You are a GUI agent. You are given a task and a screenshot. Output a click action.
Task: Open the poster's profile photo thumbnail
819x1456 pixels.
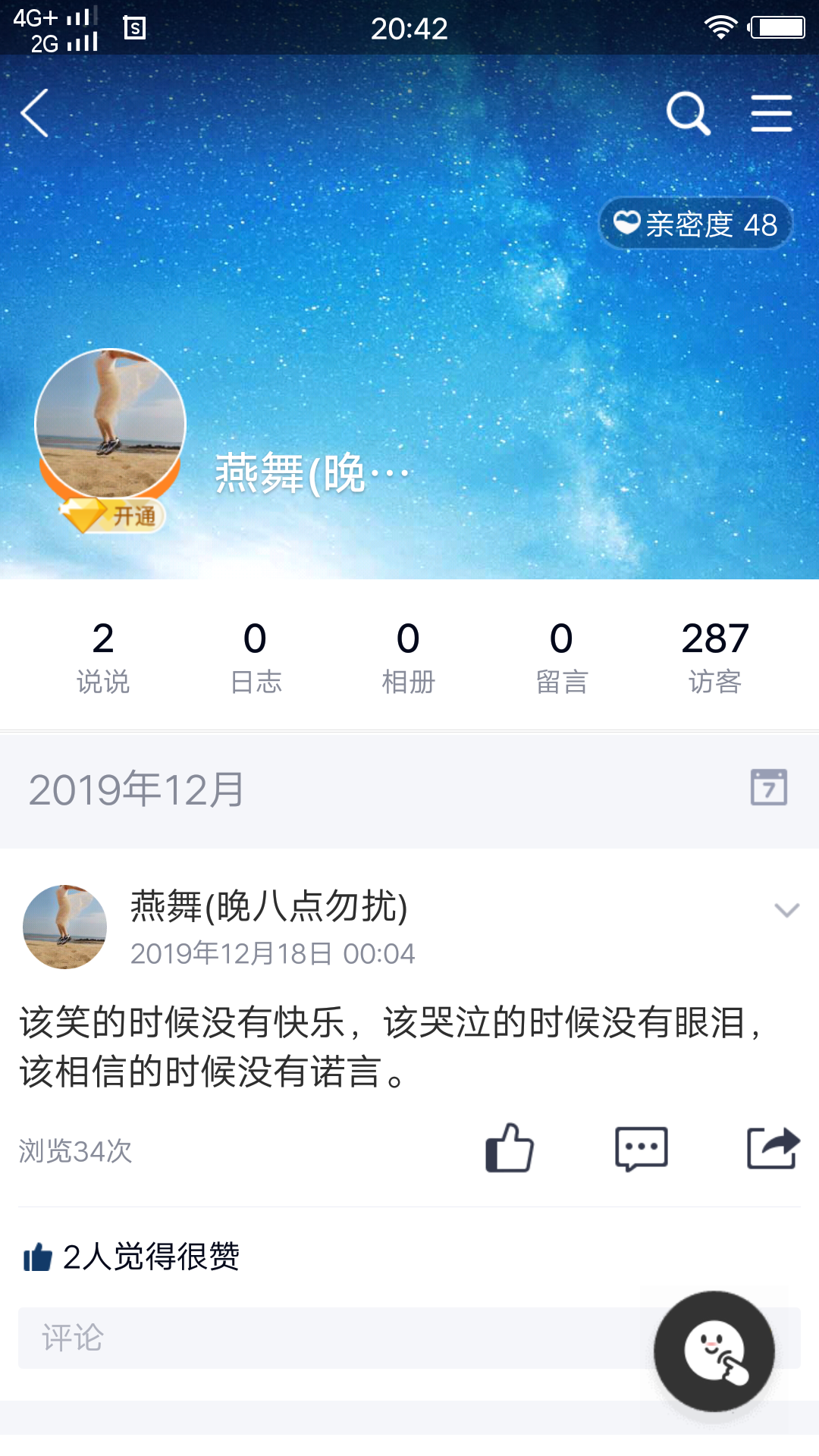[x=64, y=925]
